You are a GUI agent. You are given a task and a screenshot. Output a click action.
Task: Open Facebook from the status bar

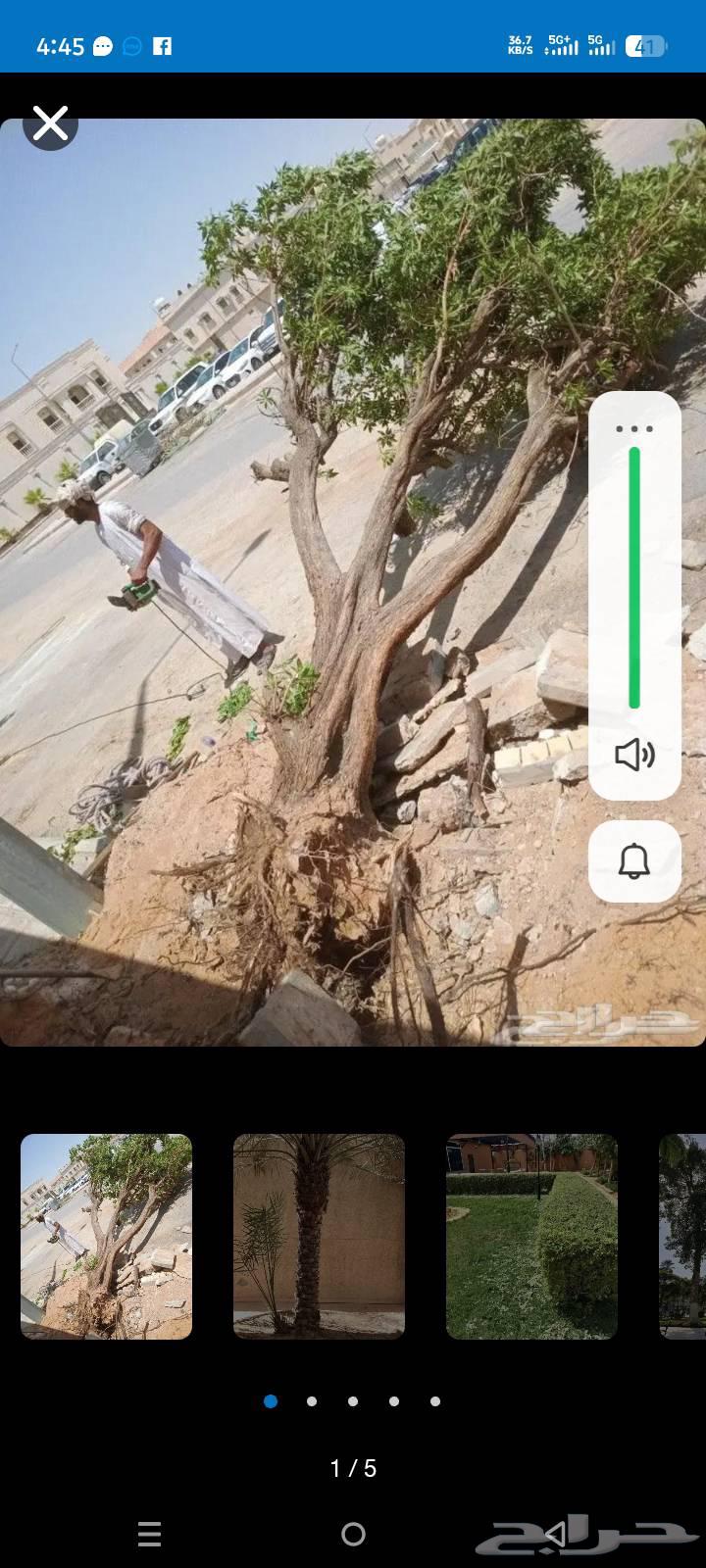[163, 45]
